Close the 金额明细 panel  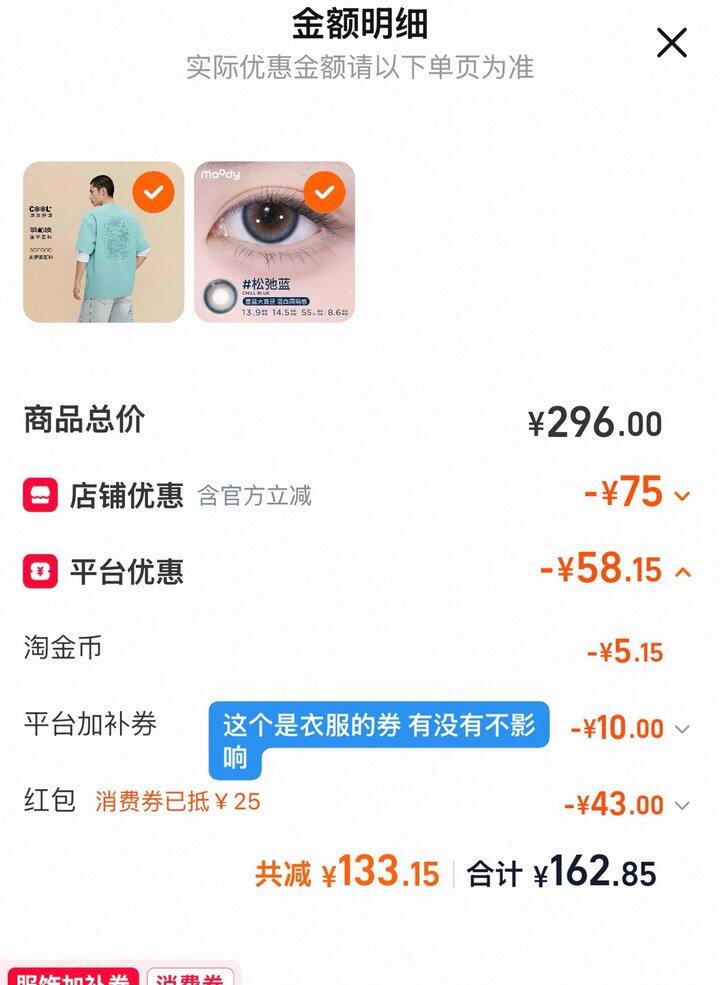coord(671,43)
